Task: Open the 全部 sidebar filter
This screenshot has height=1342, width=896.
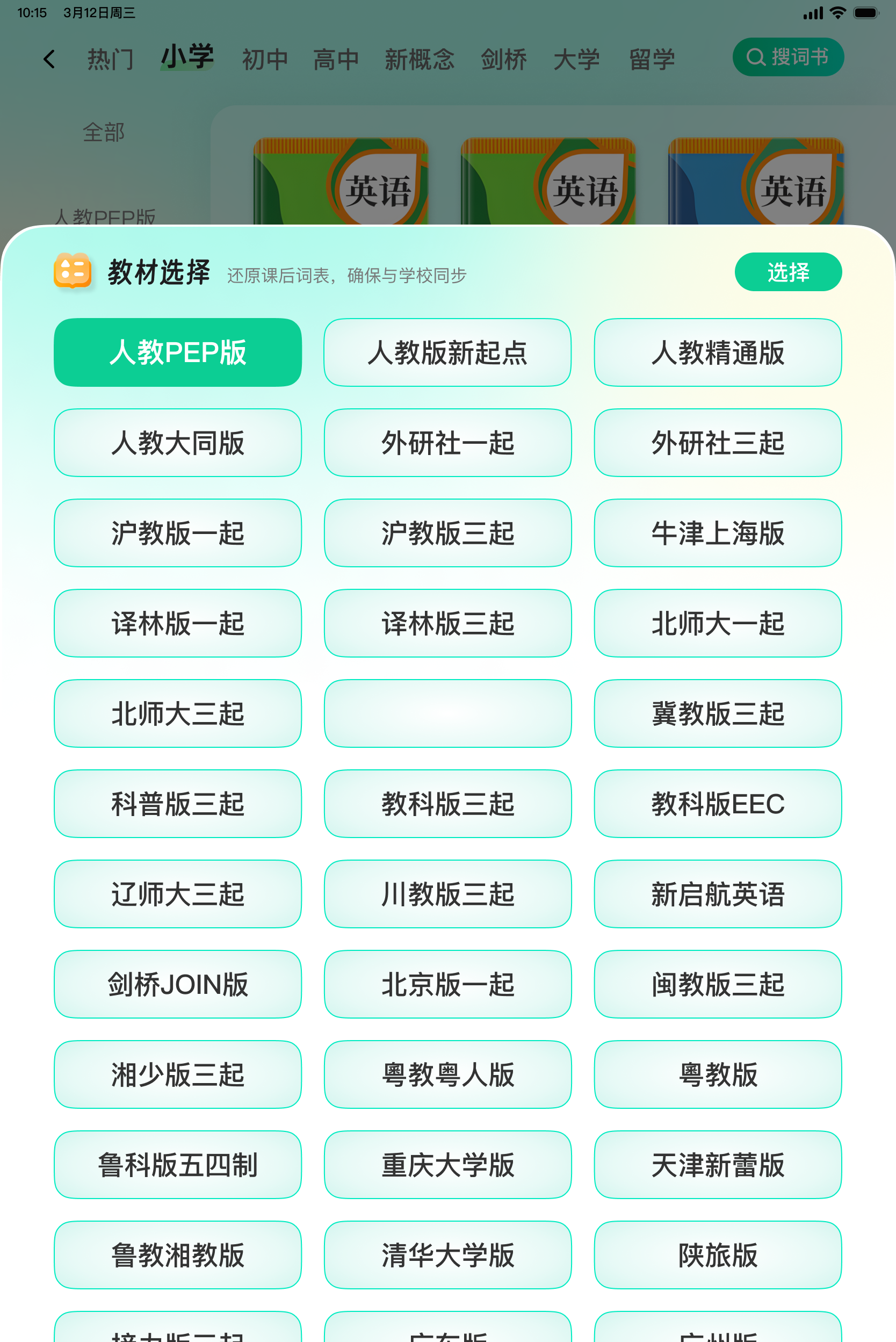Action: pos(104,132)
